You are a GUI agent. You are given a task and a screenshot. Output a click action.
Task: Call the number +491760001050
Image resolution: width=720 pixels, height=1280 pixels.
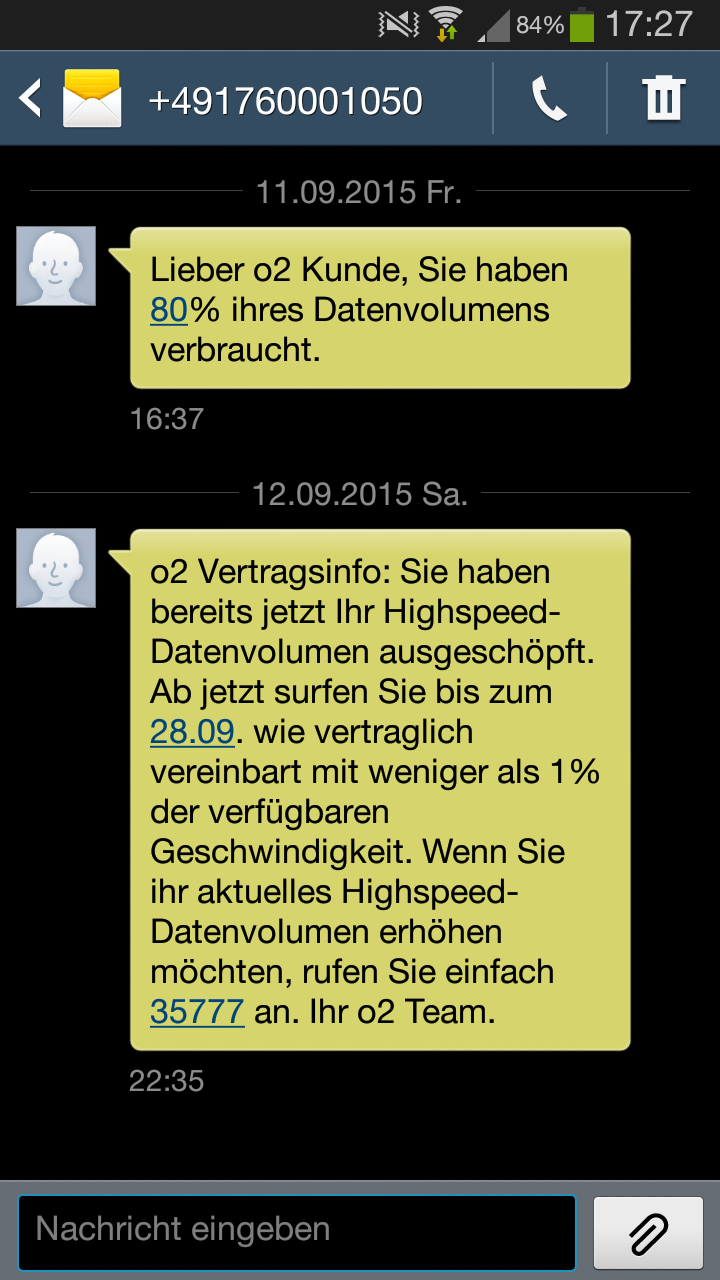549,99
